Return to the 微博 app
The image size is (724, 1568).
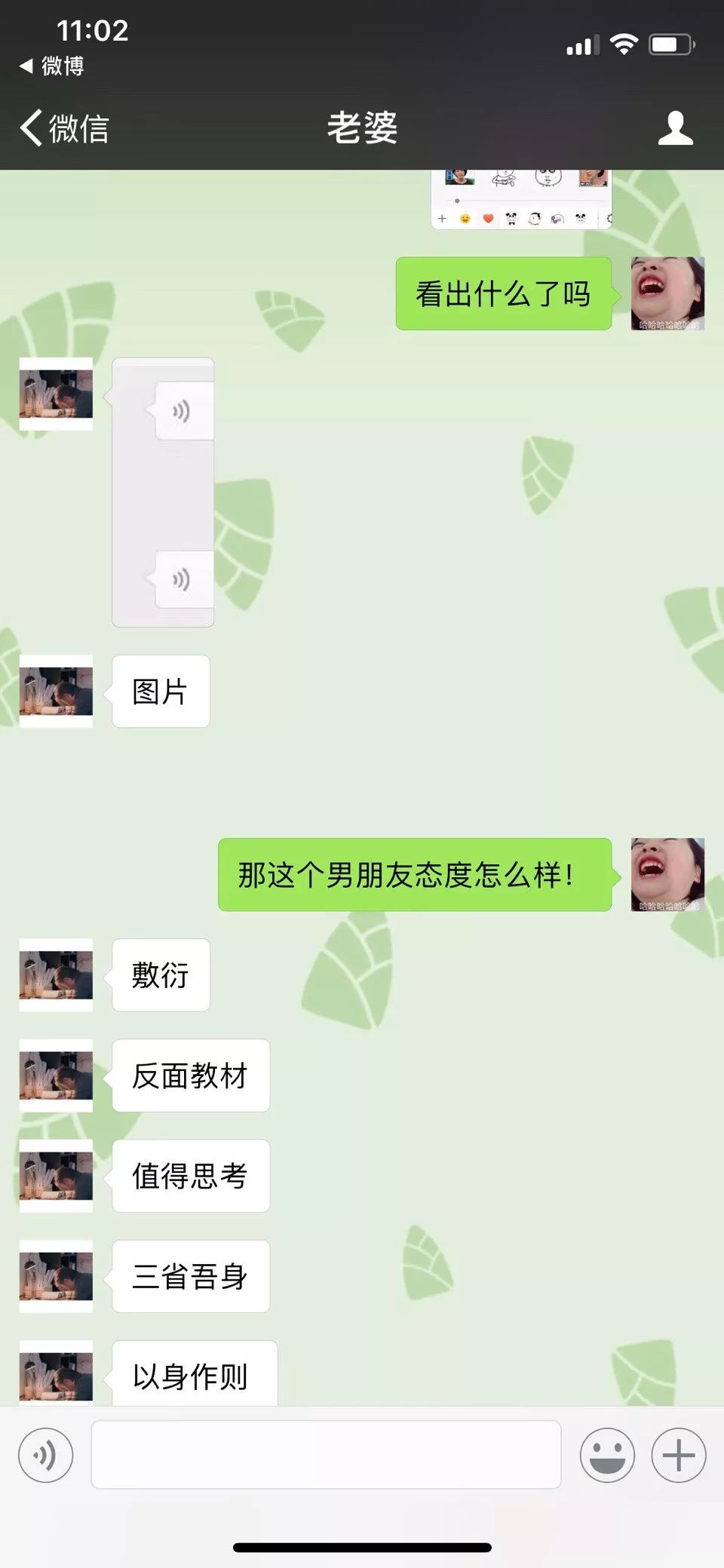click(x=51, y=66)
